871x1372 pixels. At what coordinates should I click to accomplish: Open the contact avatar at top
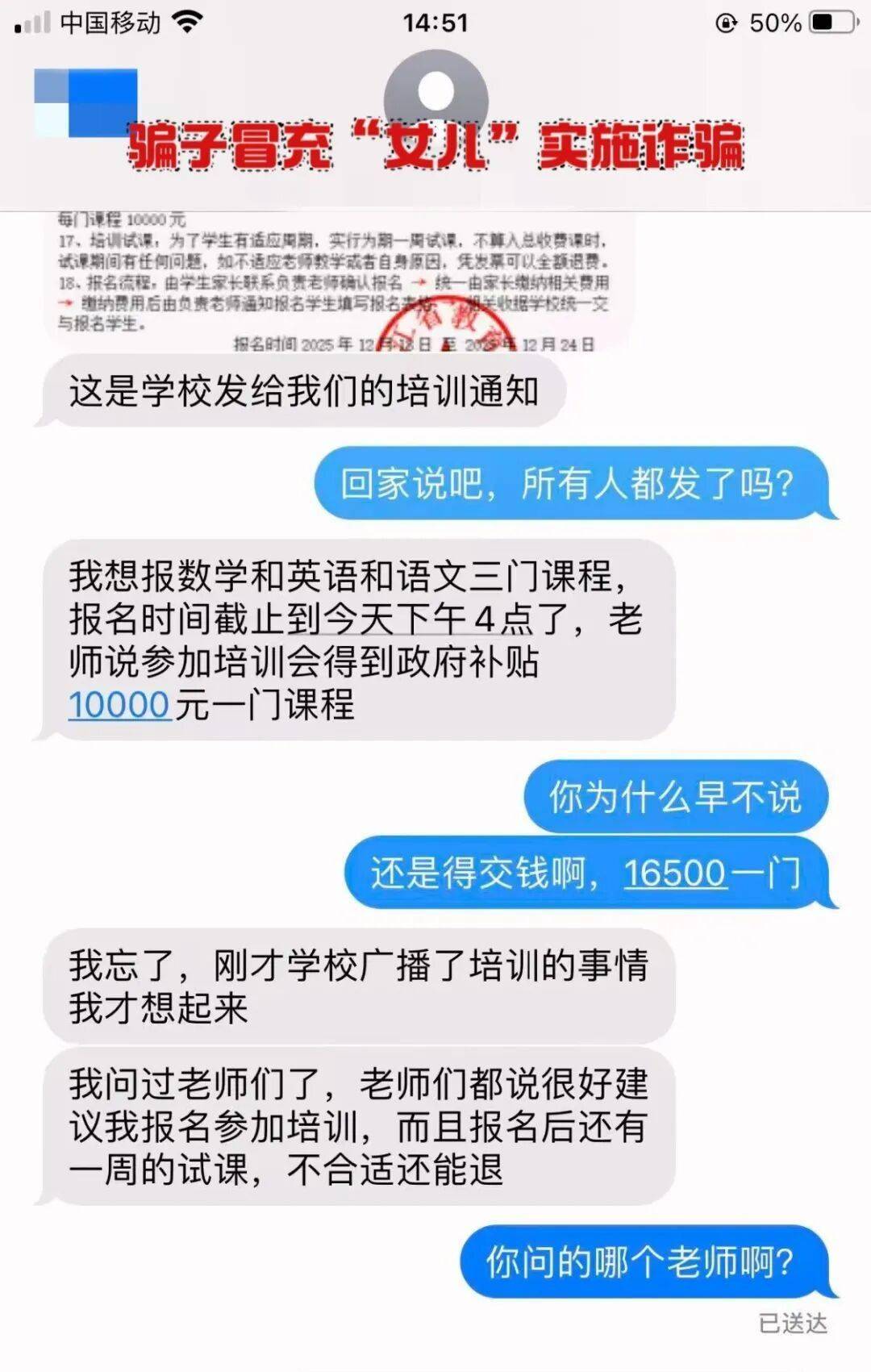pos(435,93)
